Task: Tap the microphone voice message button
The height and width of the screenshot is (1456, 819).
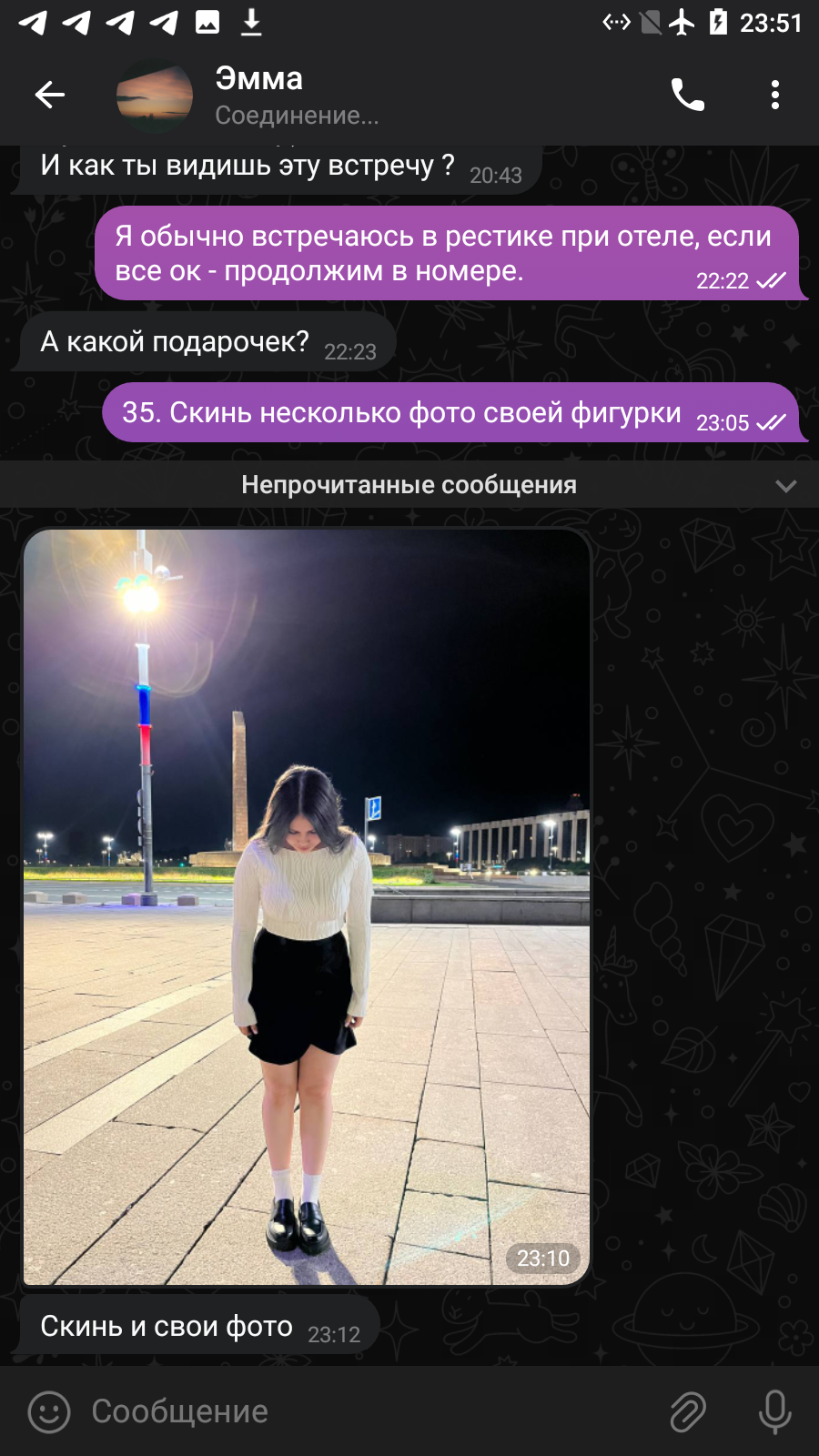Action: point(775,1412)
